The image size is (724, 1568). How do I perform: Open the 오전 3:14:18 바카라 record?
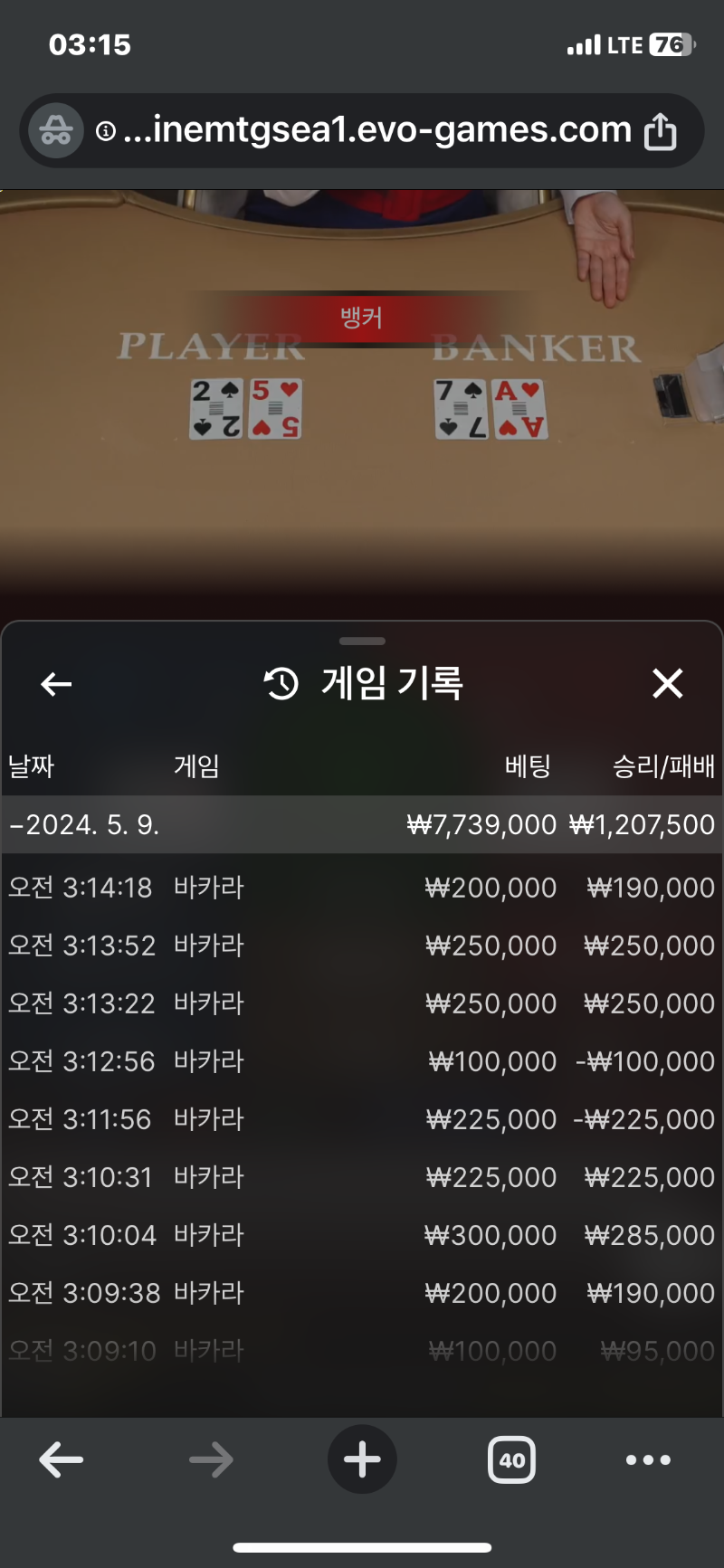coord(362,888)
